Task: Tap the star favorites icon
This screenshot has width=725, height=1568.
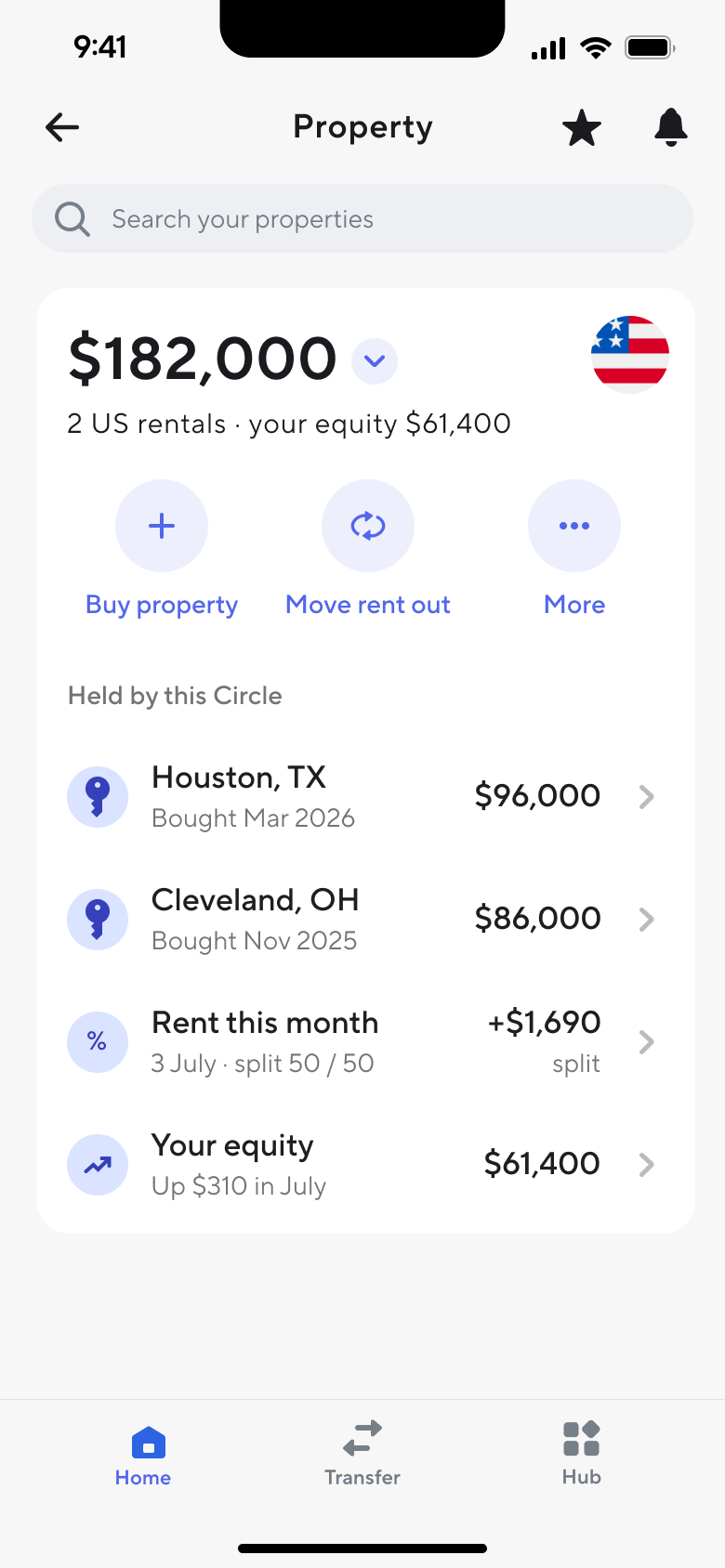Action: (x=582, y=127)
